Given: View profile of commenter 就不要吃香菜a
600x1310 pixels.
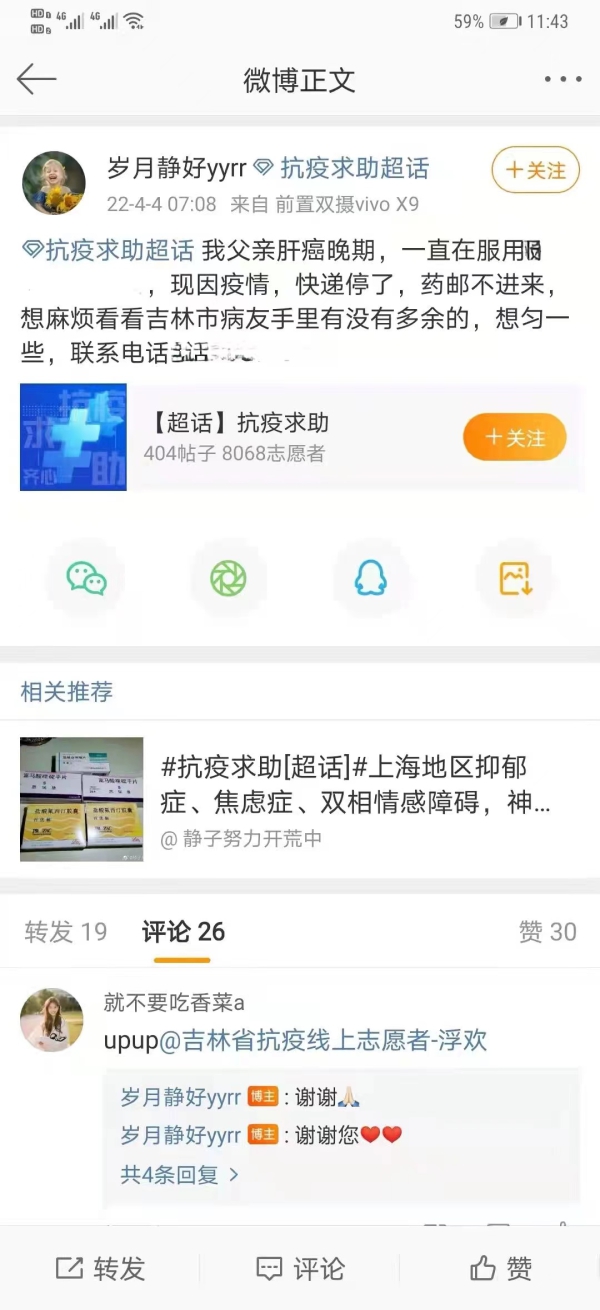Looking at the screenshot, I should point(52,1020).
